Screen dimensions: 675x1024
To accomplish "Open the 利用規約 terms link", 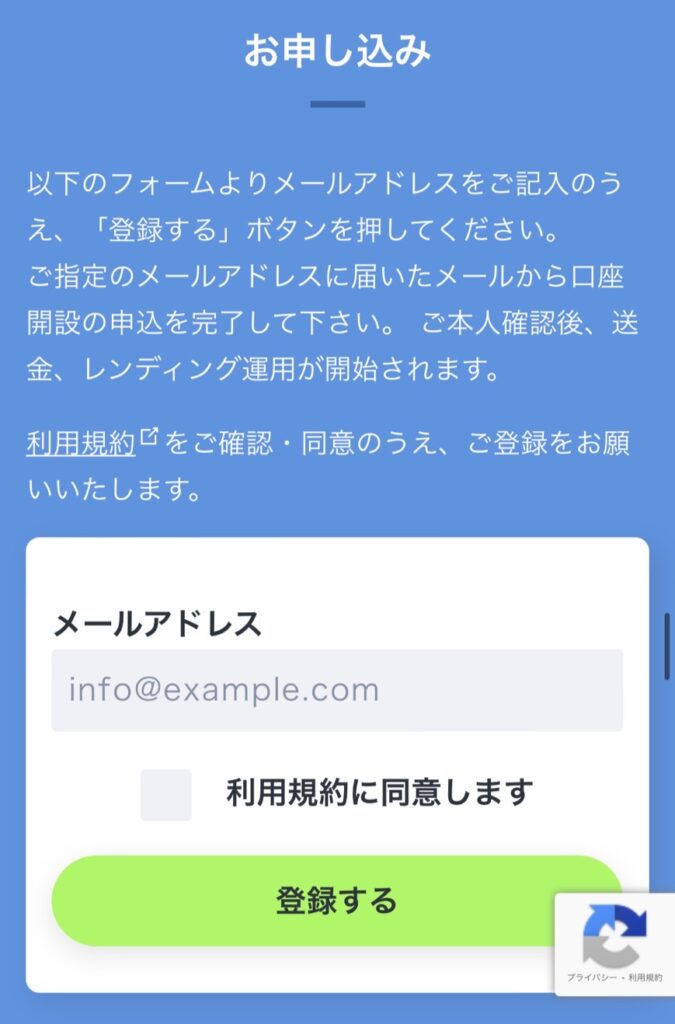I will click(x=81, y=442).
